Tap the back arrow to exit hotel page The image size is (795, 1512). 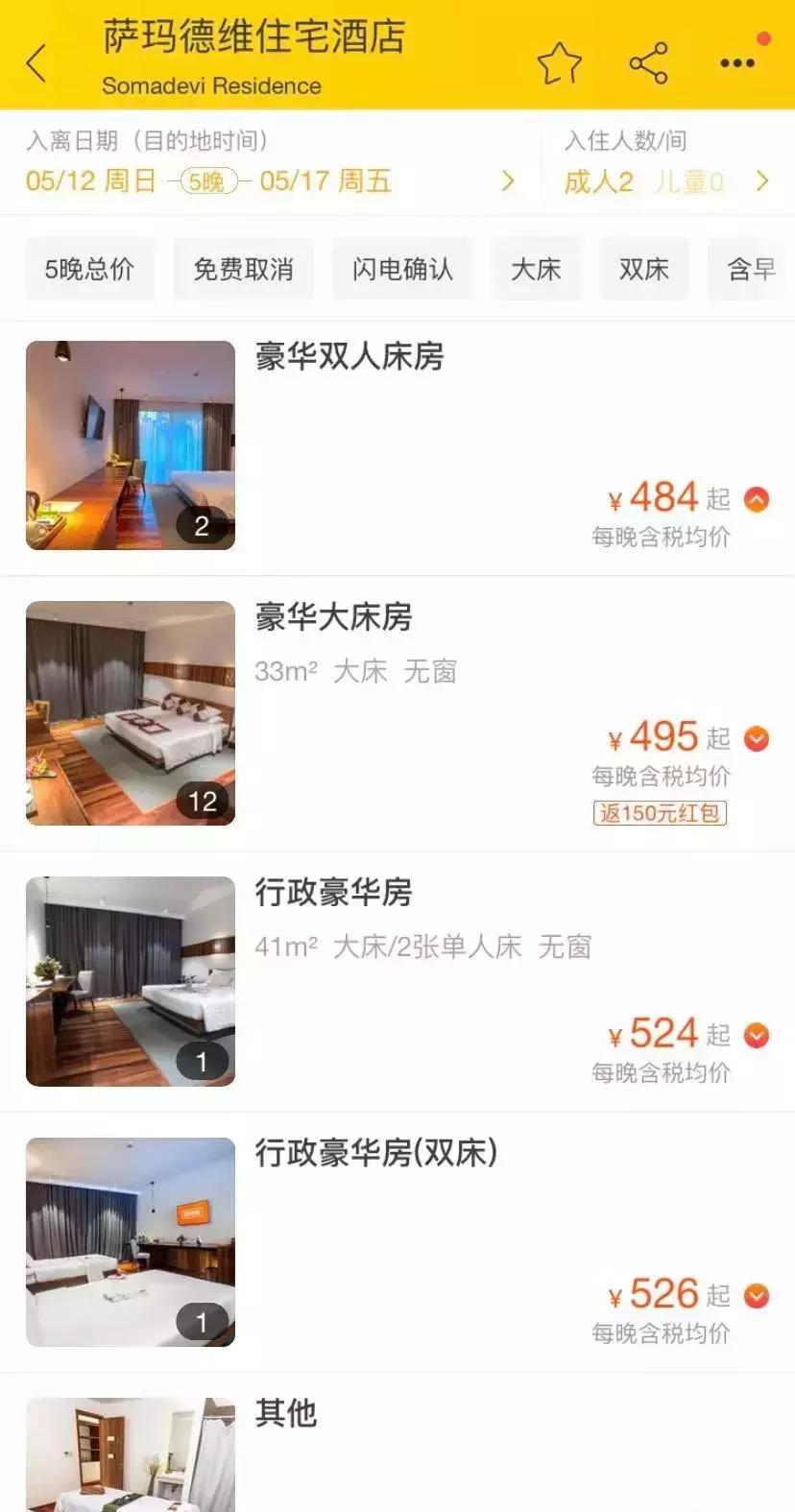[x=36, y=62]
